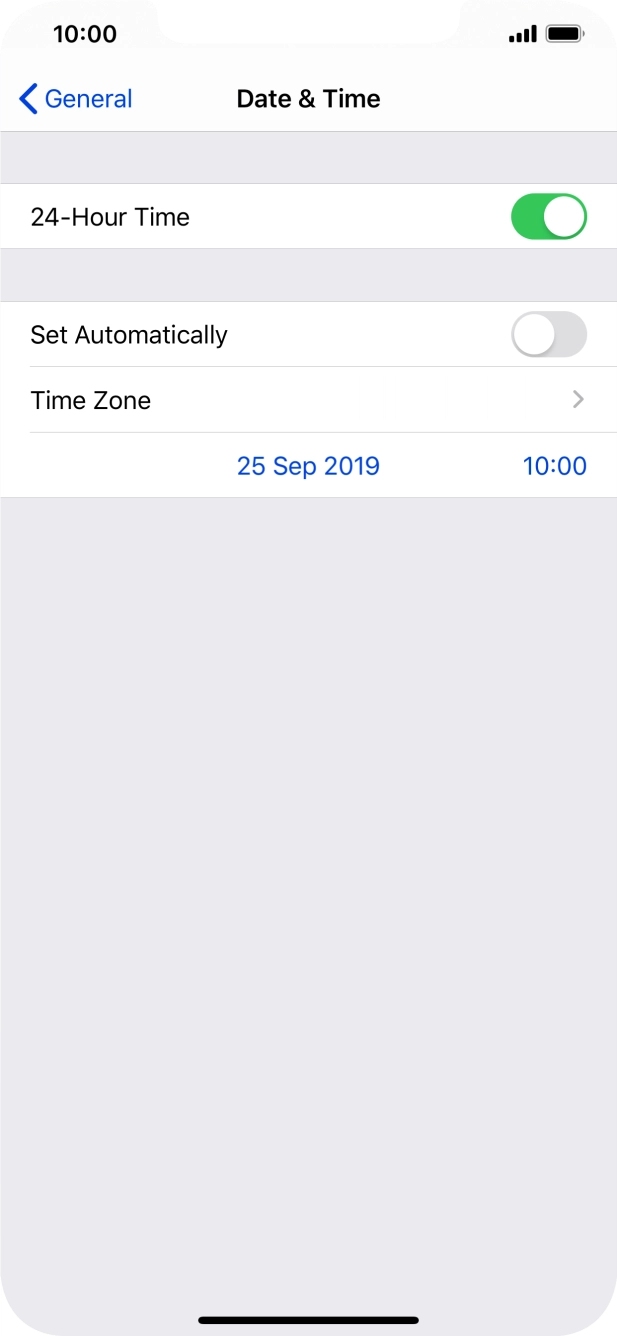Tap the blue 10:00 time value
This screenshot has height=1336, width=617.
click(554, 466)
